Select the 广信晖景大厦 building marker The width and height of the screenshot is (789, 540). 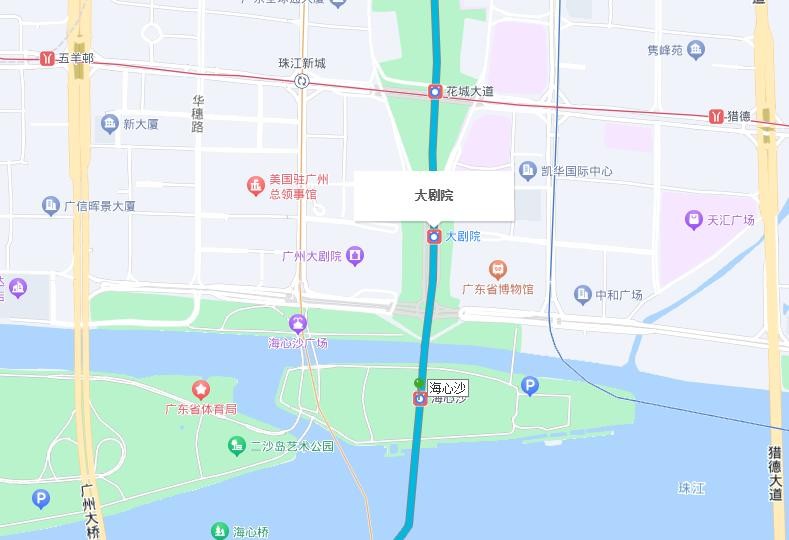(x=50, y=206)
